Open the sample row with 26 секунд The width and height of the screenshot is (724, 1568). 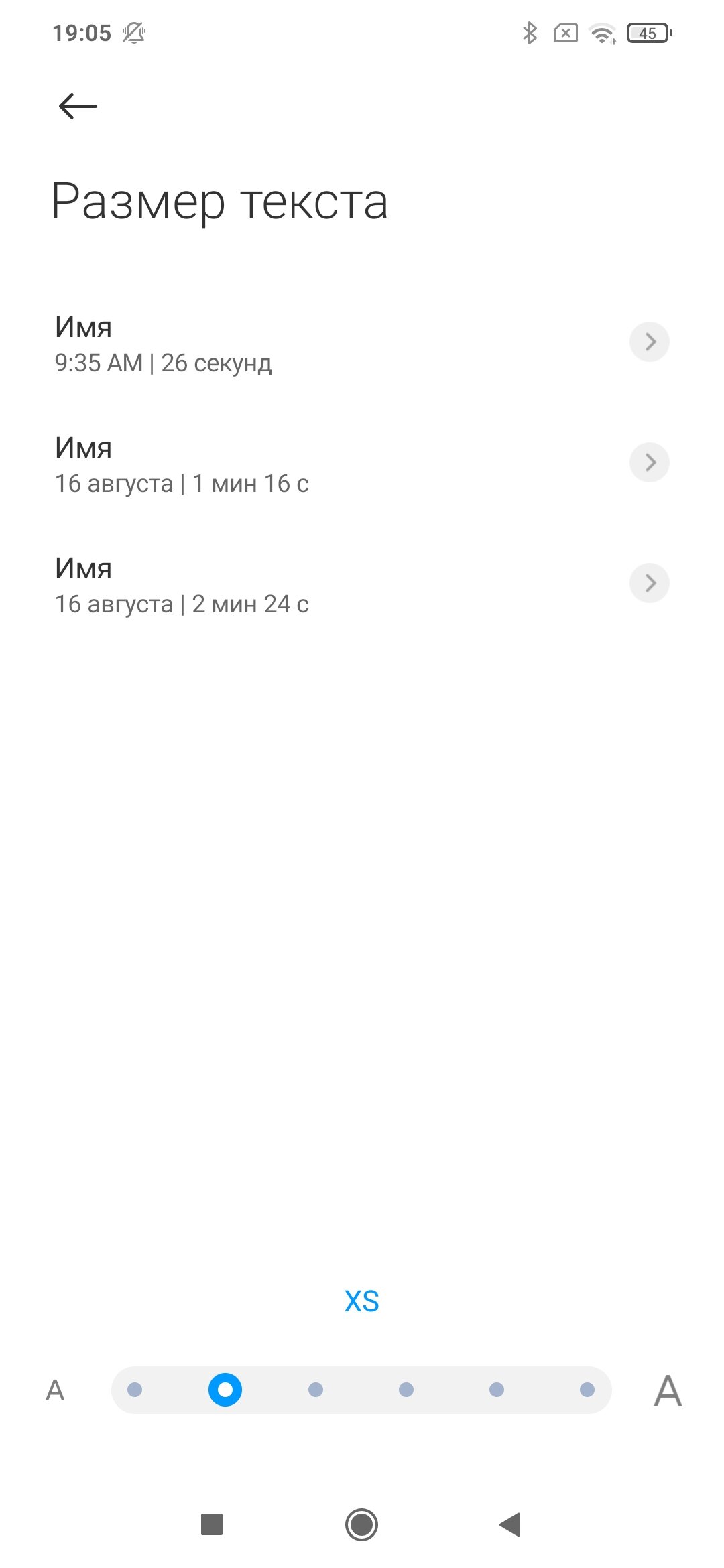point(362,342)
